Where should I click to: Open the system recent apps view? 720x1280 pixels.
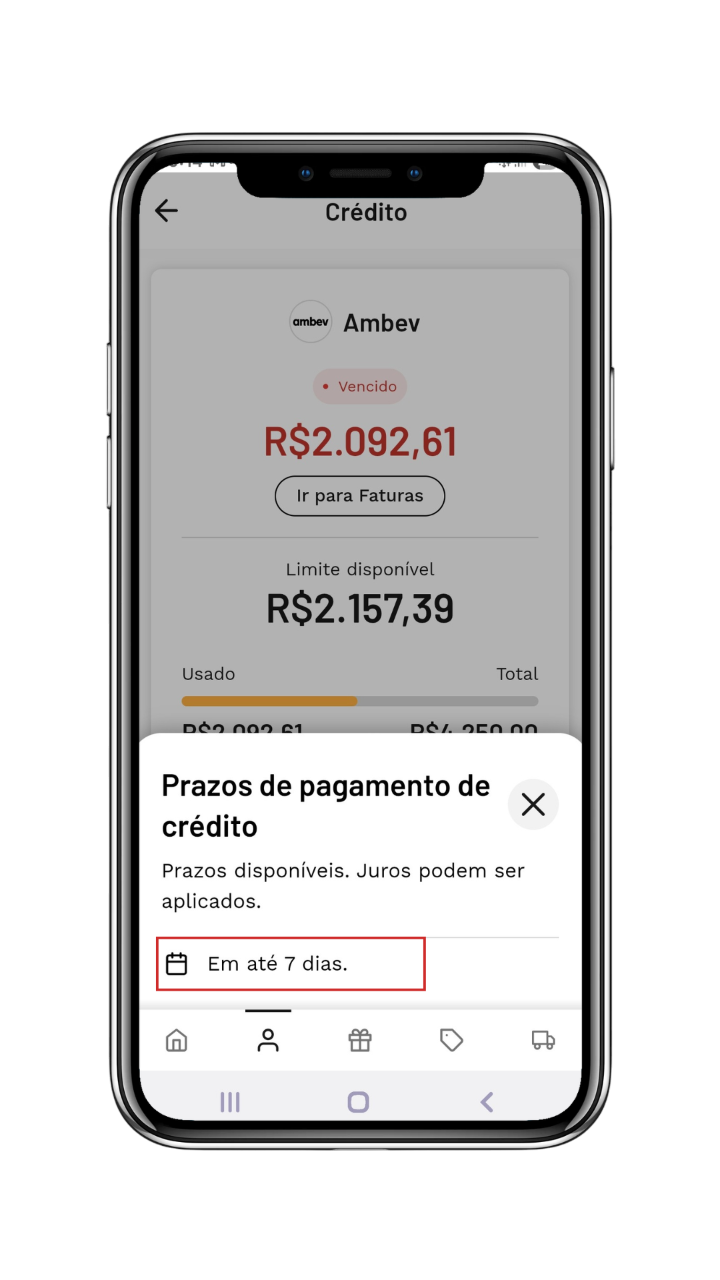tap(230, 1102)
